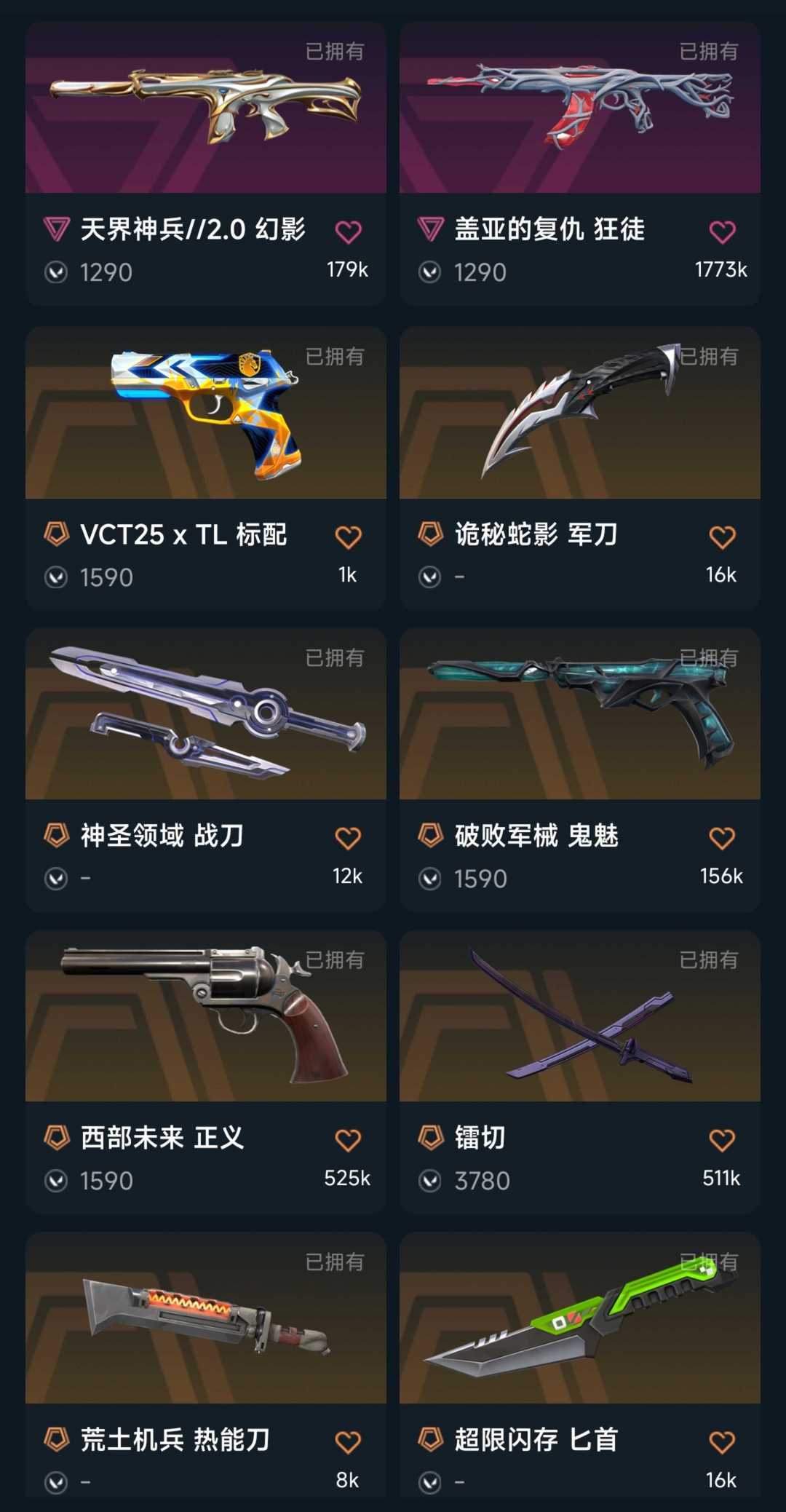Favorite the 西部未来 正义 skin
786x1512 pixels.
[348, 1140]
